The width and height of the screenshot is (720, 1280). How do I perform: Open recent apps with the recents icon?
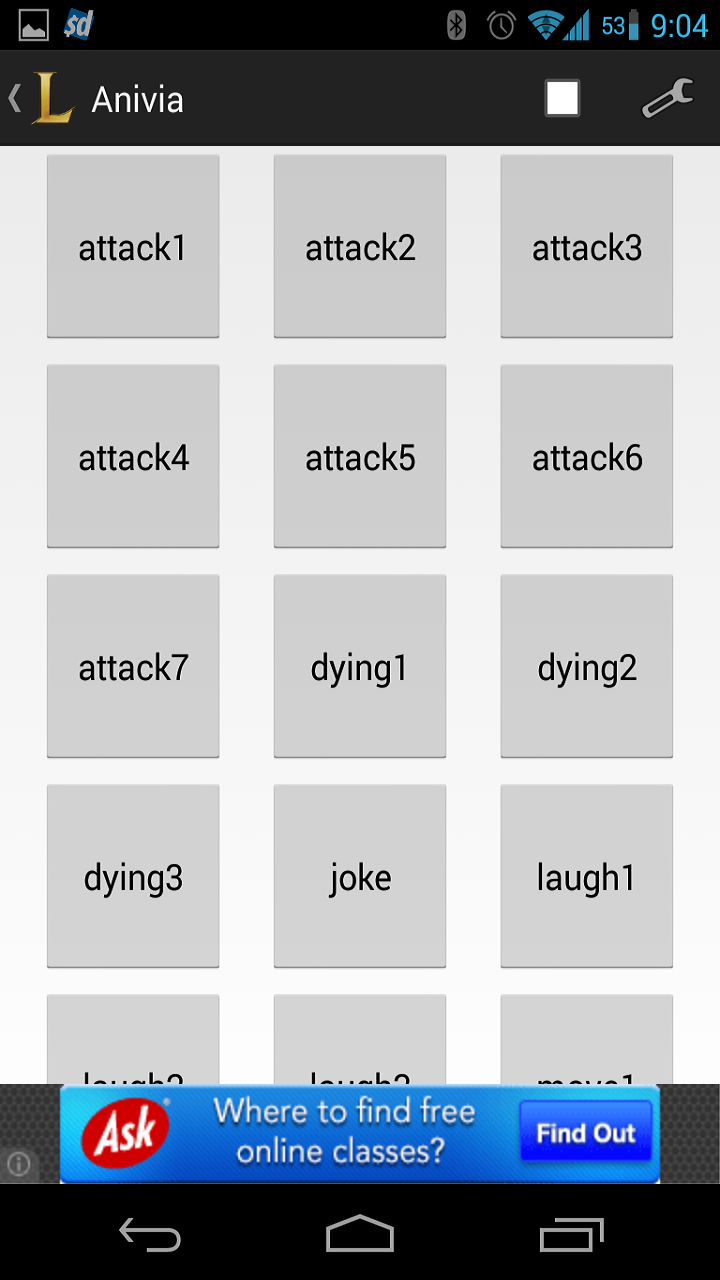tap(570, 1232)
